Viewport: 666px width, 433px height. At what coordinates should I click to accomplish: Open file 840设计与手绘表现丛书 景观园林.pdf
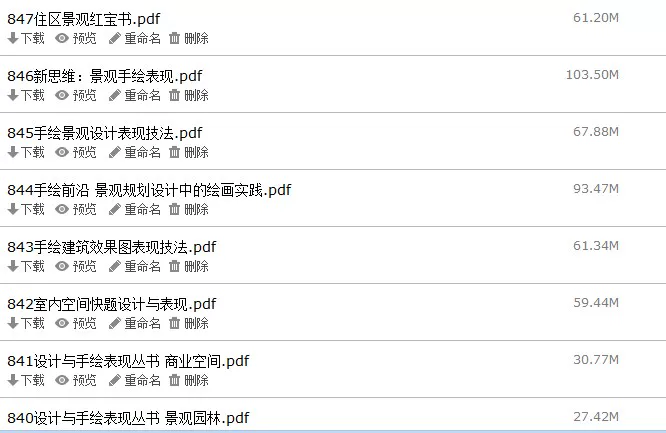point(128,418)
